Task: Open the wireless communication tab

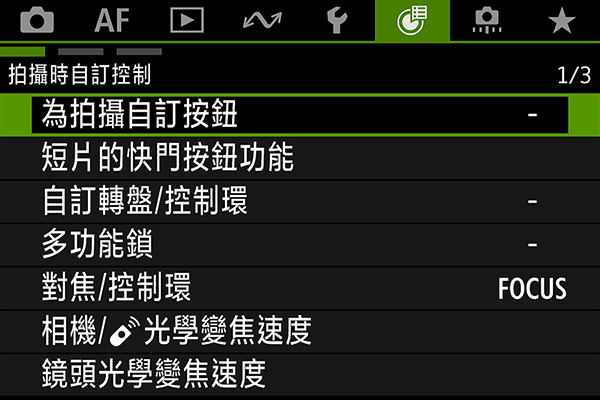Action: click(262, 20)
